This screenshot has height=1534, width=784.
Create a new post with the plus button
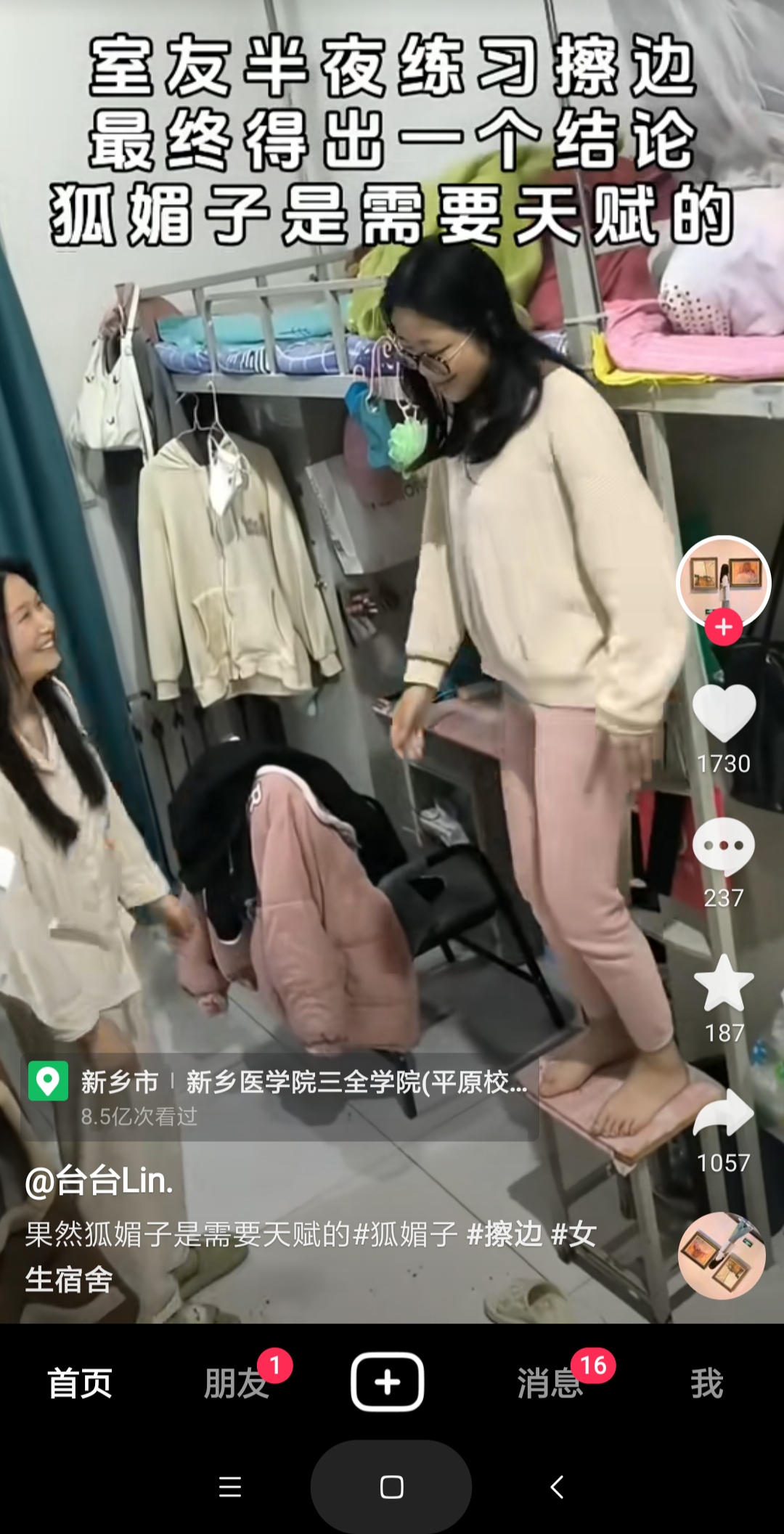click(388, 1382)
